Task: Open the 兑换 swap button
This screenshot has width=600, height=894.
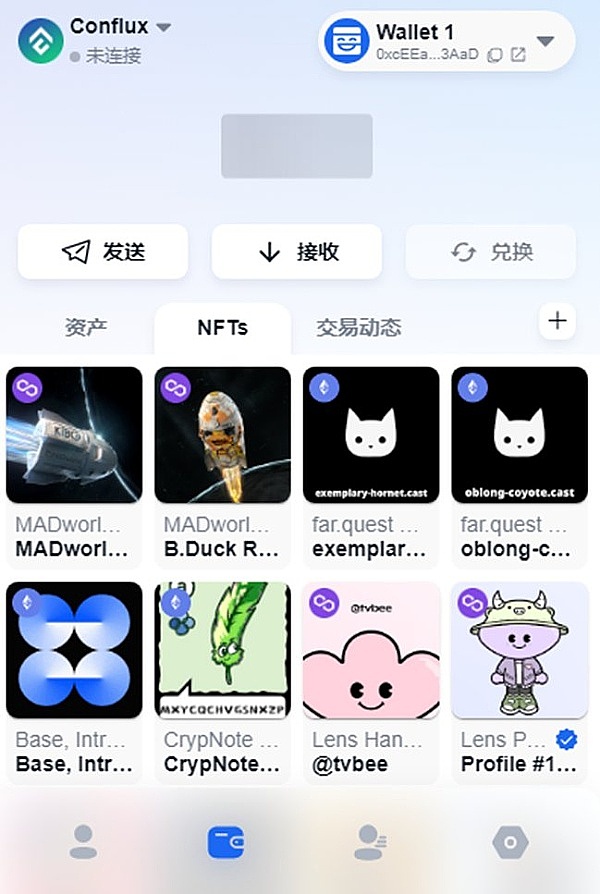Action: 491,252
